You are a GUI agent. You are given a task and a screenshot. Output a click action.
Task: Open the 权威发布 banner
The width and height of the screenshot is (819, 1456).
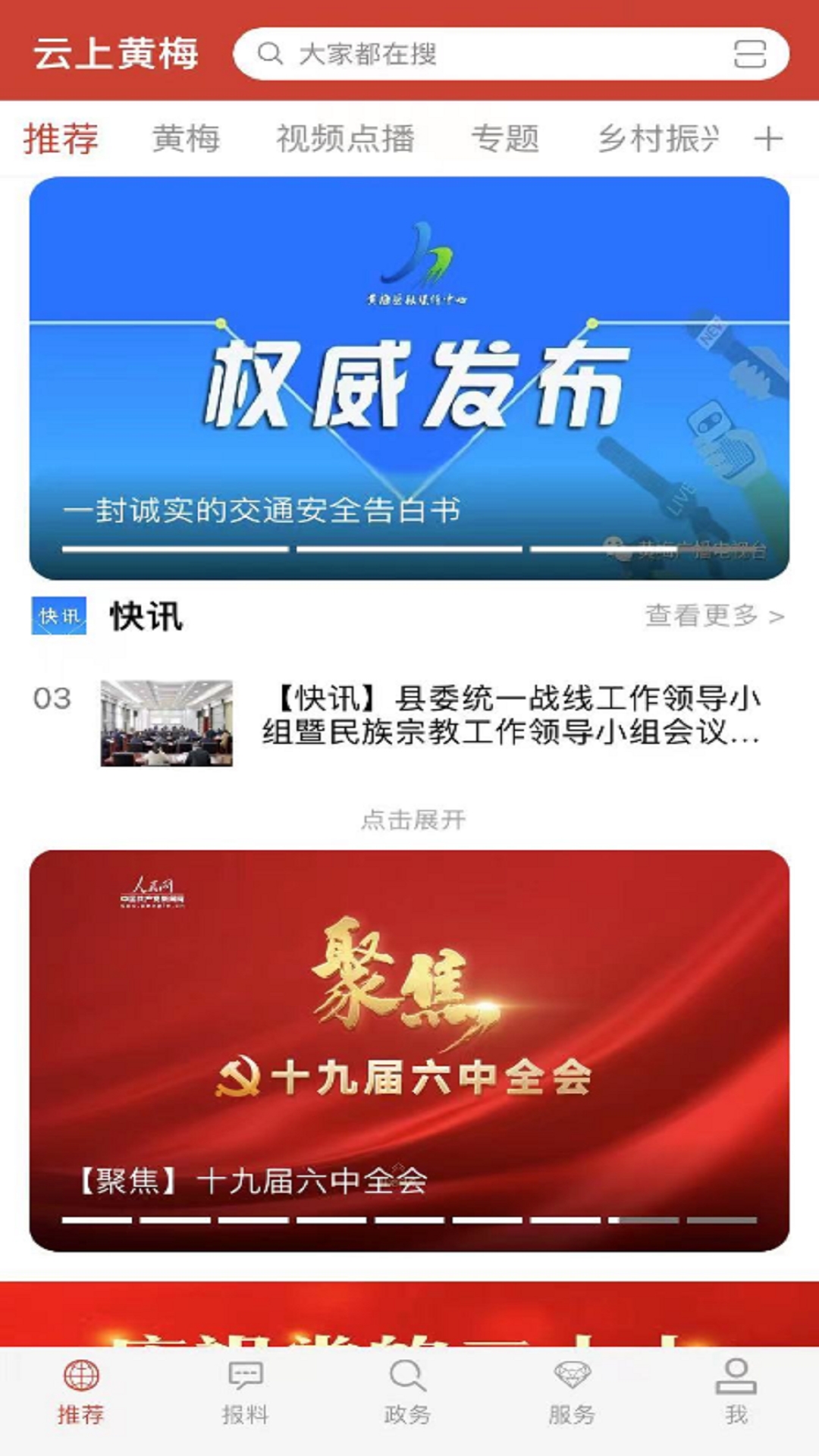click(x=409, y=378)
